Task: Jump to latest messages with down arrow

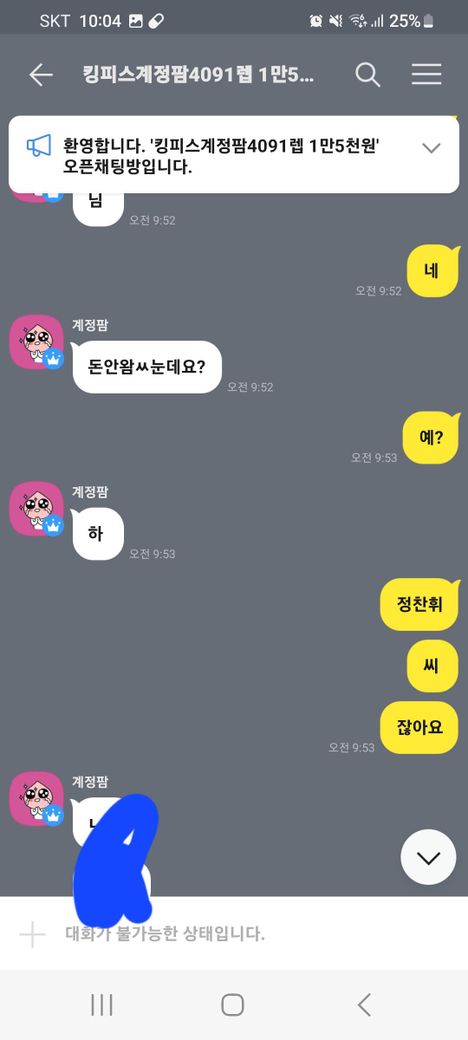Action: click(428, 857)
